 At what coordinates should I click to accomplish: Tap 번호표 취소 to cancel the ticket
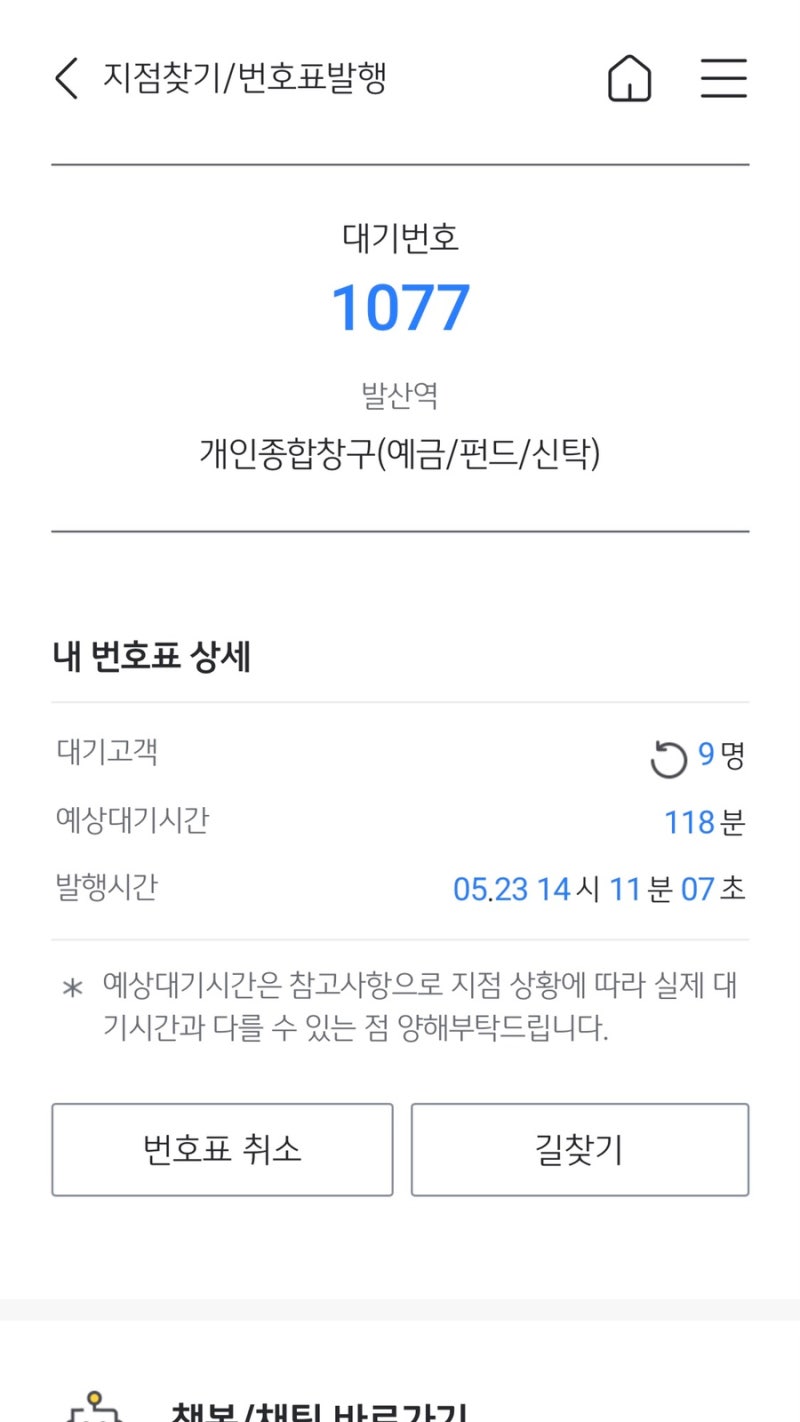click(222, 1150)
